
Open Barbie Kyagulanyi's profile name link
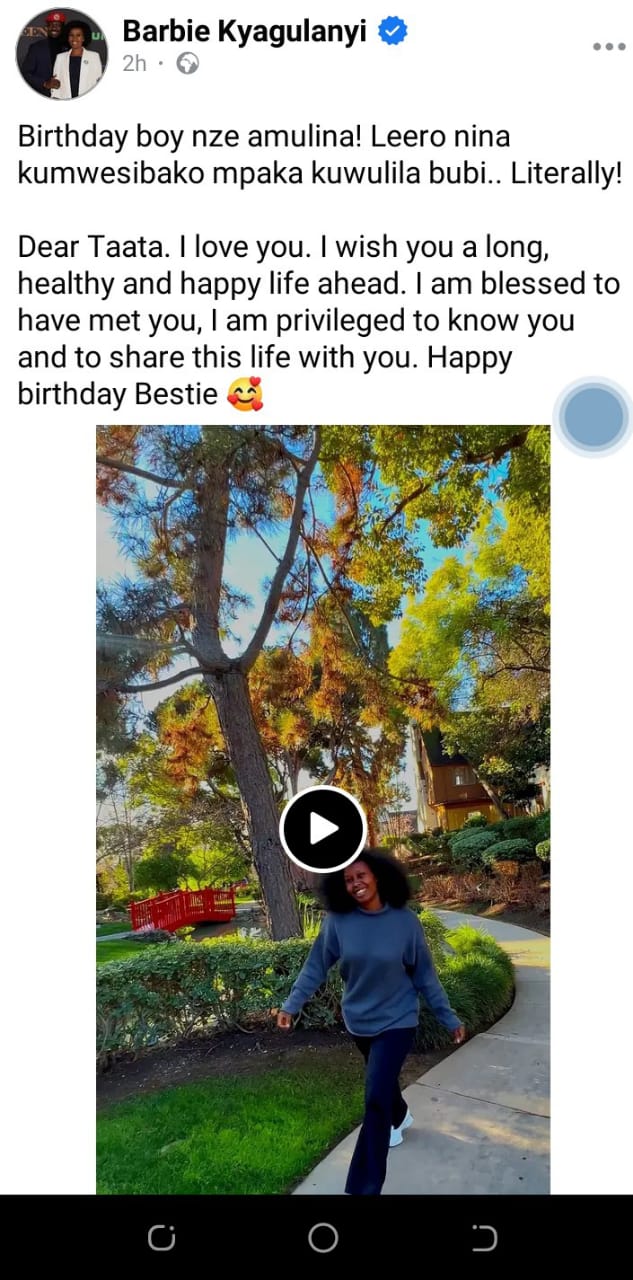(245, 32)
